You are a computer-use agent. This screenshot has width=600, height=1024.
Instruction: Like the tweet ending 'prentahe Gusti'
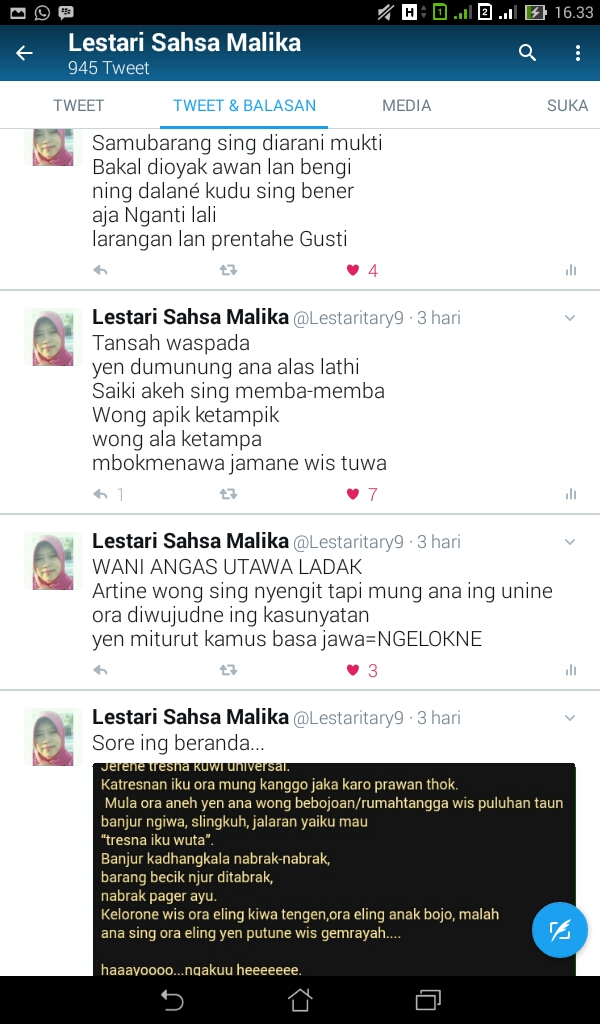pos(353,270)
